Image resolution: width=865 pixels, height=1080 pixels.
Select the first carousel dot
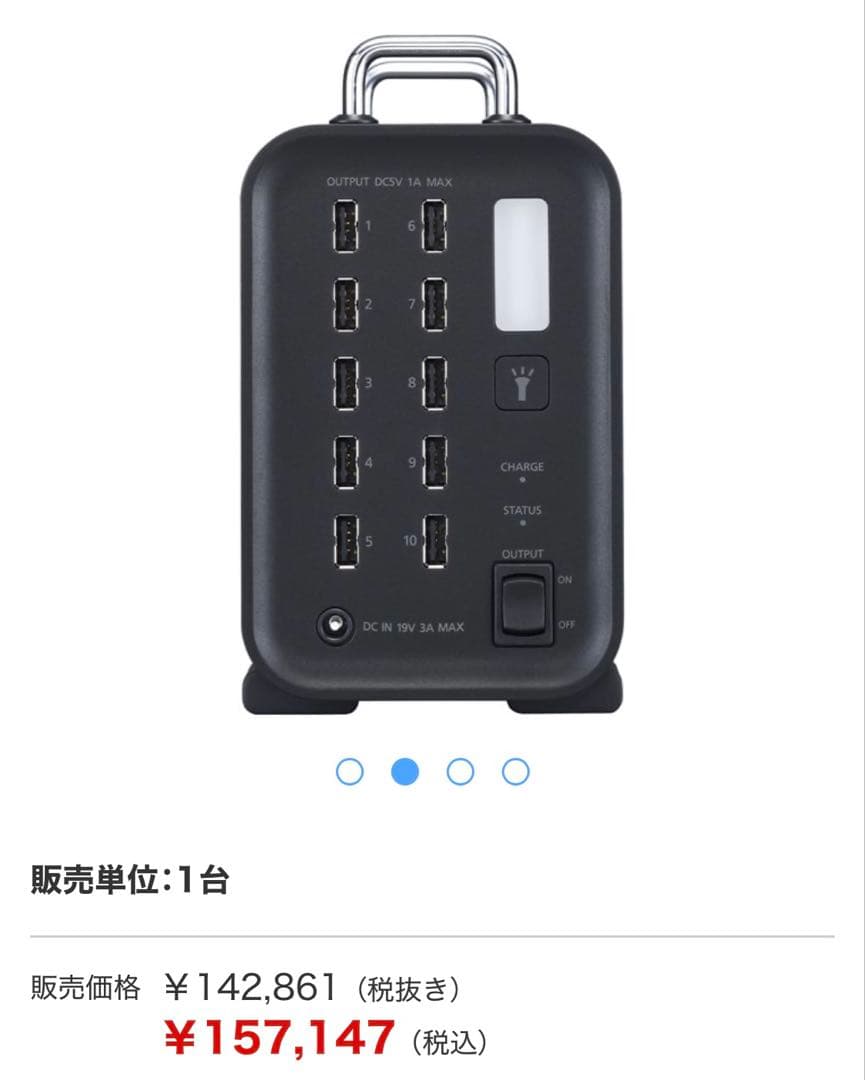pos(348,772)
